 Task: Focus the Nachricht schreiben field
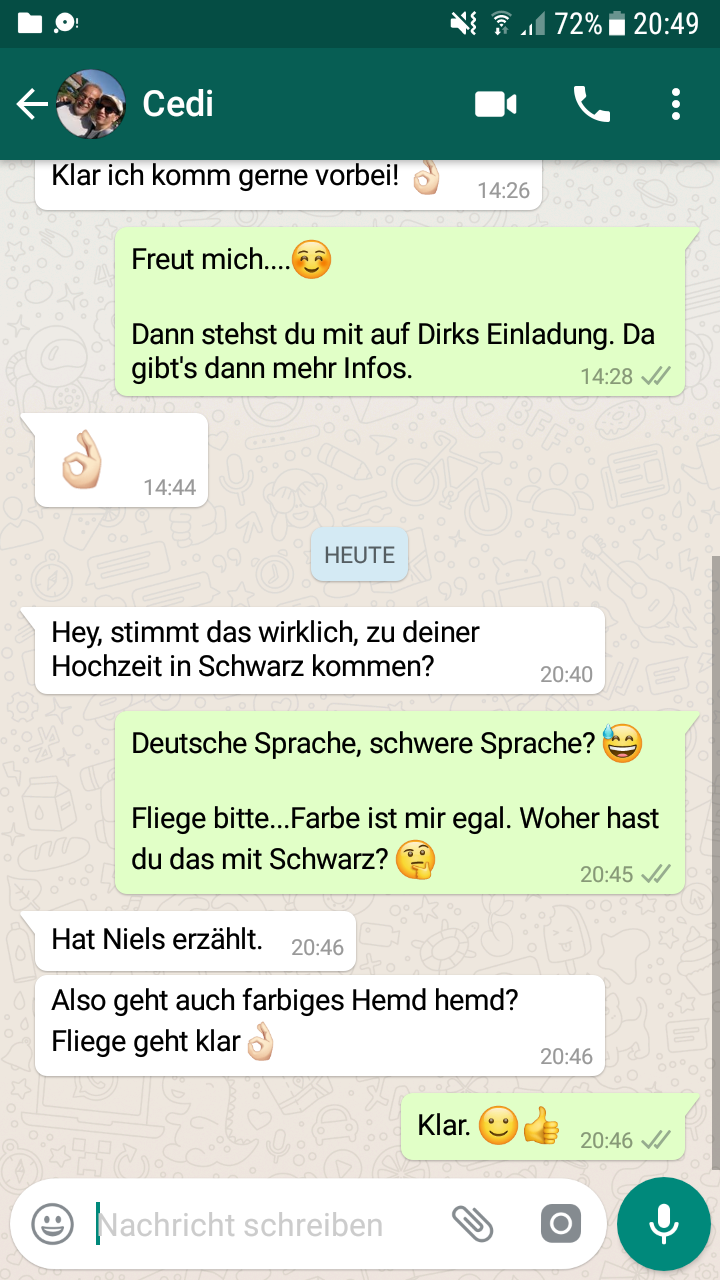260,1224
